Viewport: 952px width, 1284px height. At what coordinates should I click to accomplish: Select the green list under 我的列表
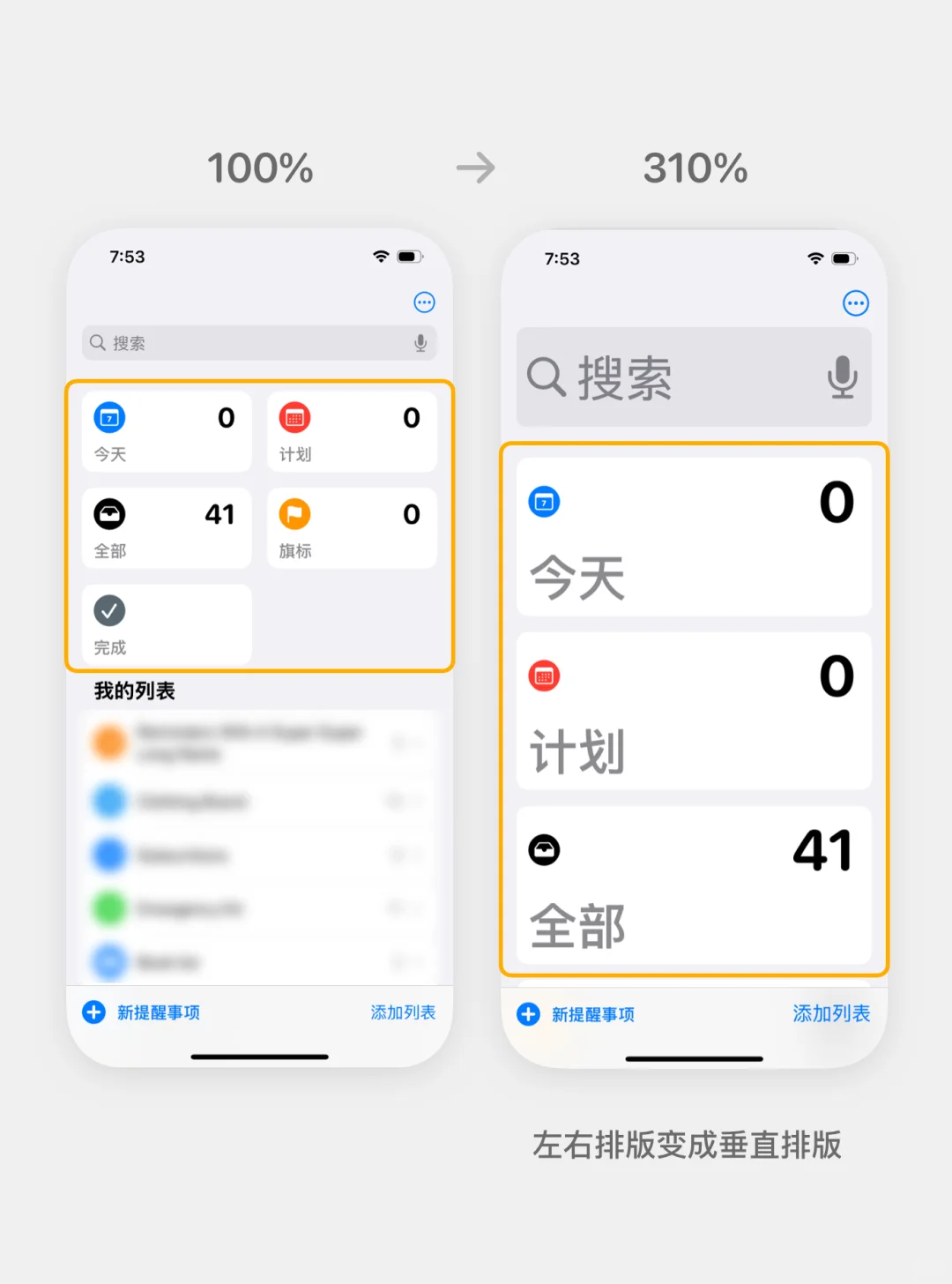coord(108,907)
